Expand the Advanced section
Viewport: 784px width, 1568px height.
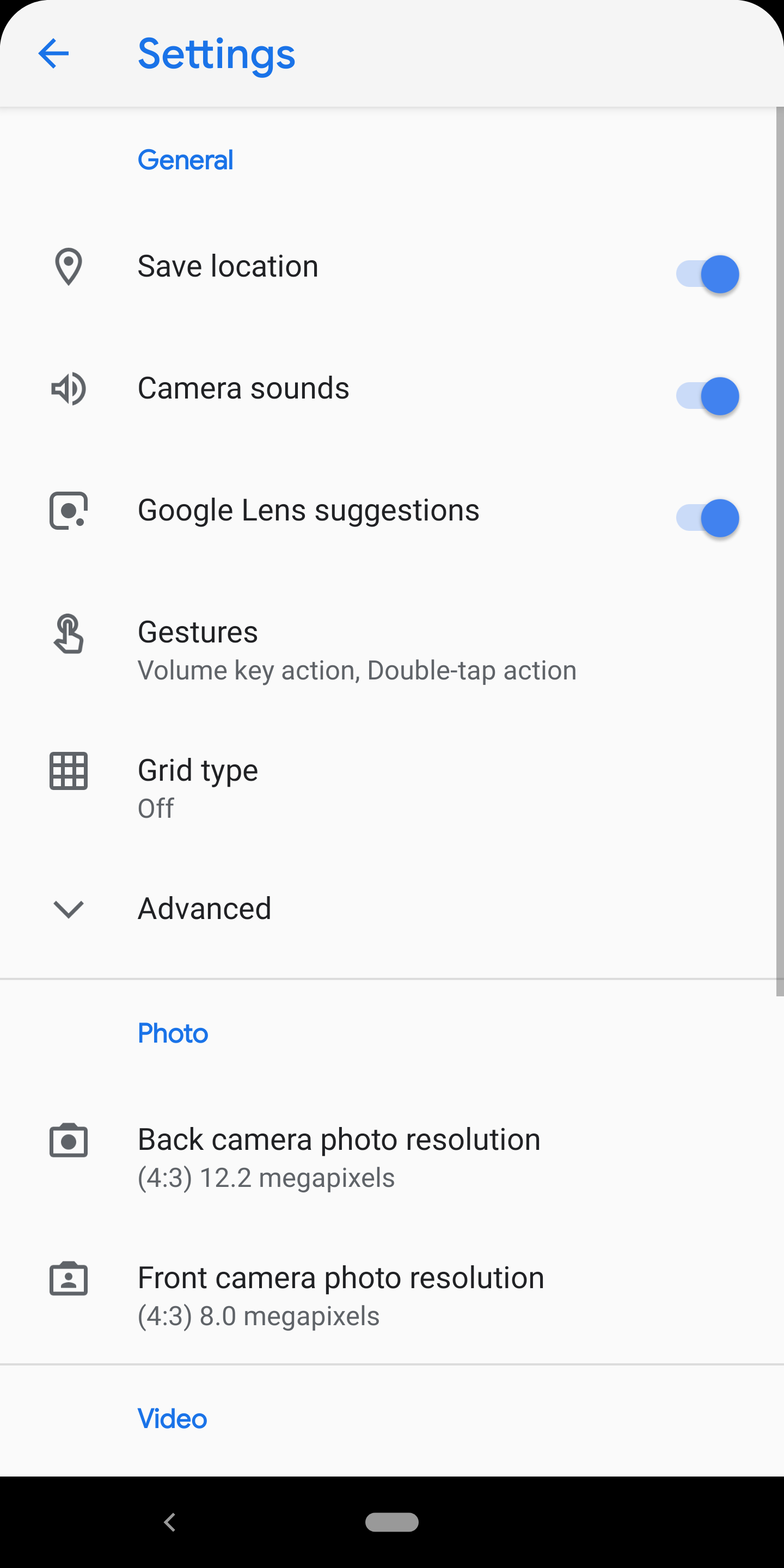tap(392, 909)
